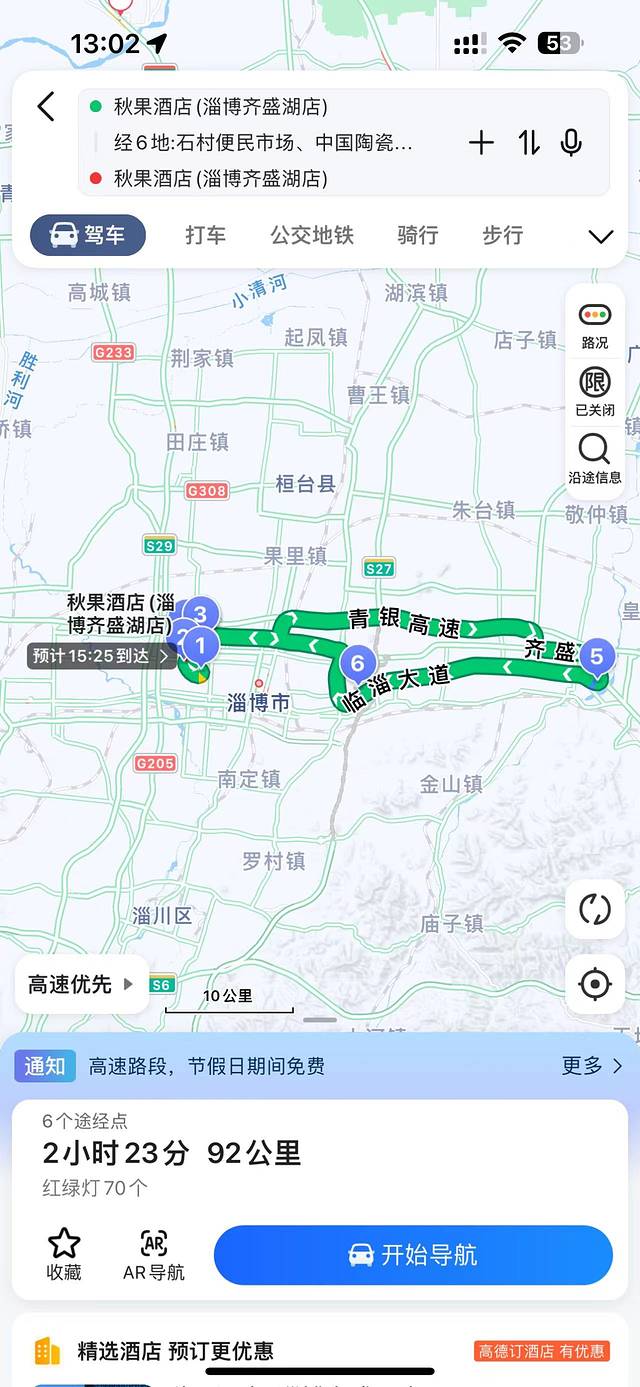Image resolution: width=640 pixels, height=1387 pixels.
Task: Expand more travel modes chevron
Action: click(x=600, y=237)
